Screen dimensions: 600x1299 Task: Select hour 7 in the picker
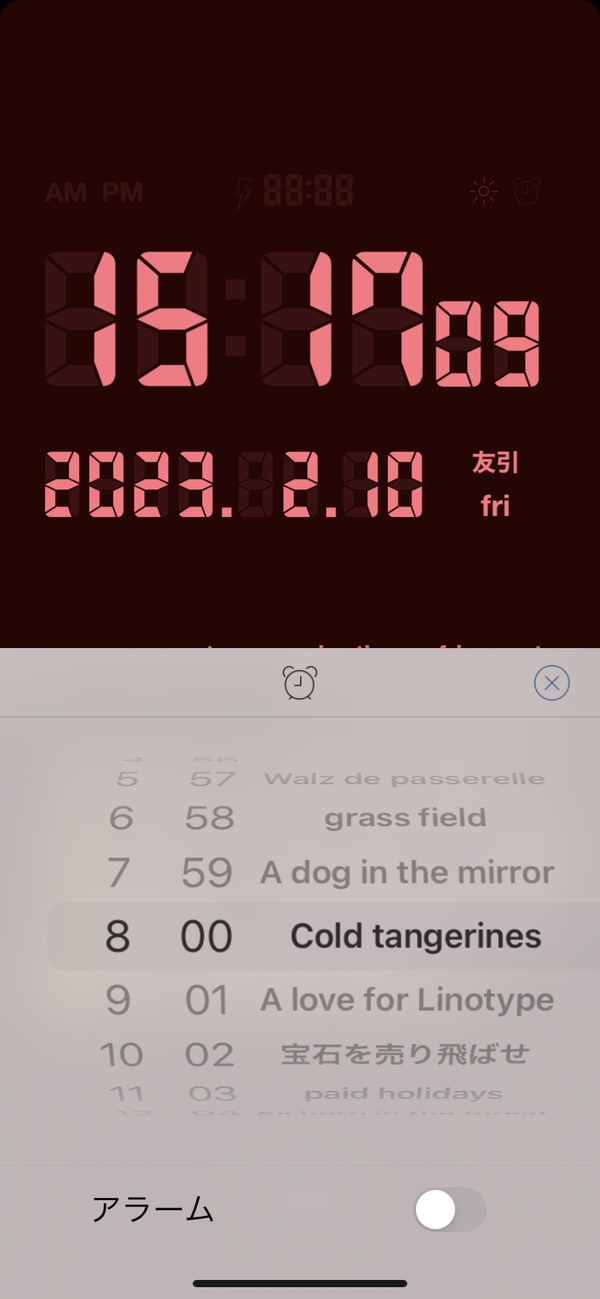(x=119, y=873)
